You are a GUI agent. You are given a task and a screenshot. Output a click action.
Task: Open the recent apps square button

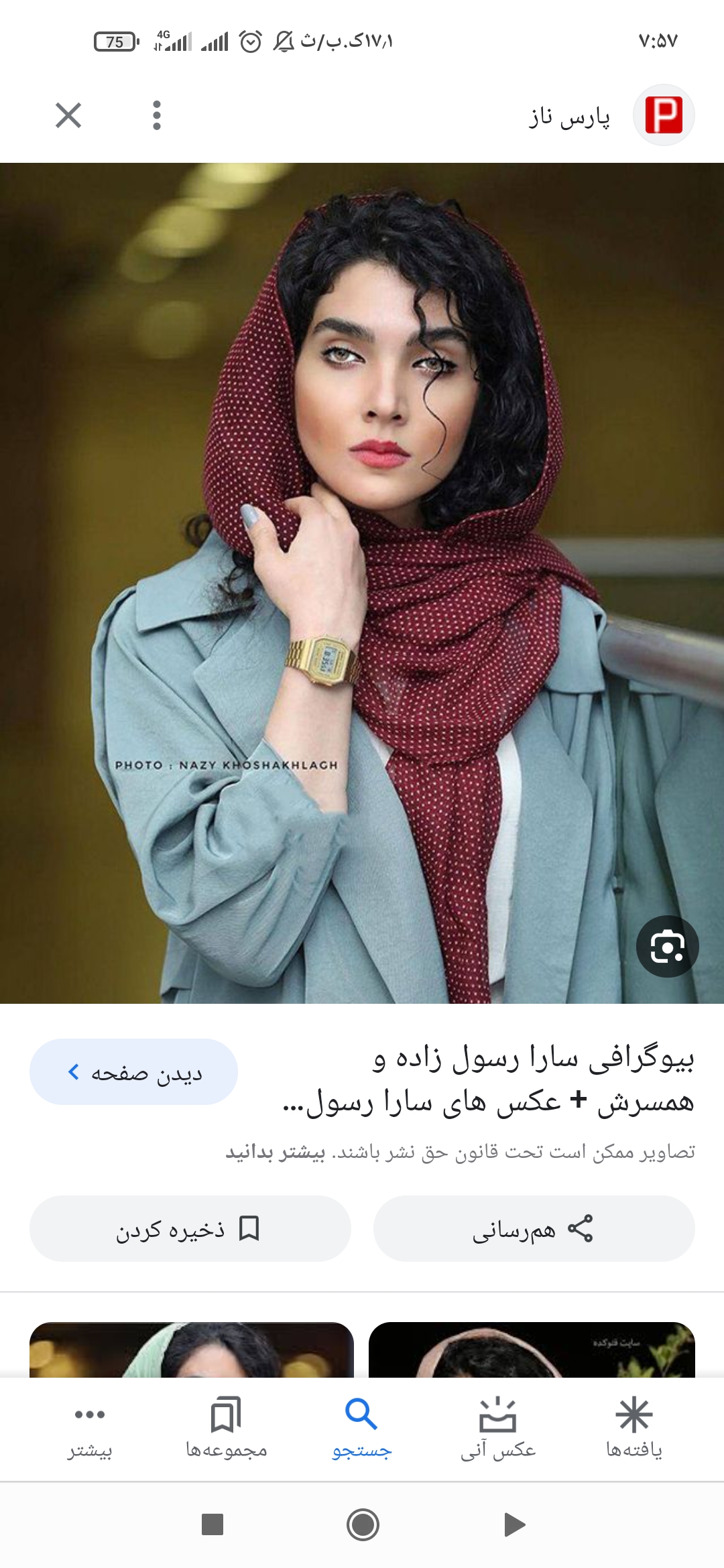point(213,1525)
